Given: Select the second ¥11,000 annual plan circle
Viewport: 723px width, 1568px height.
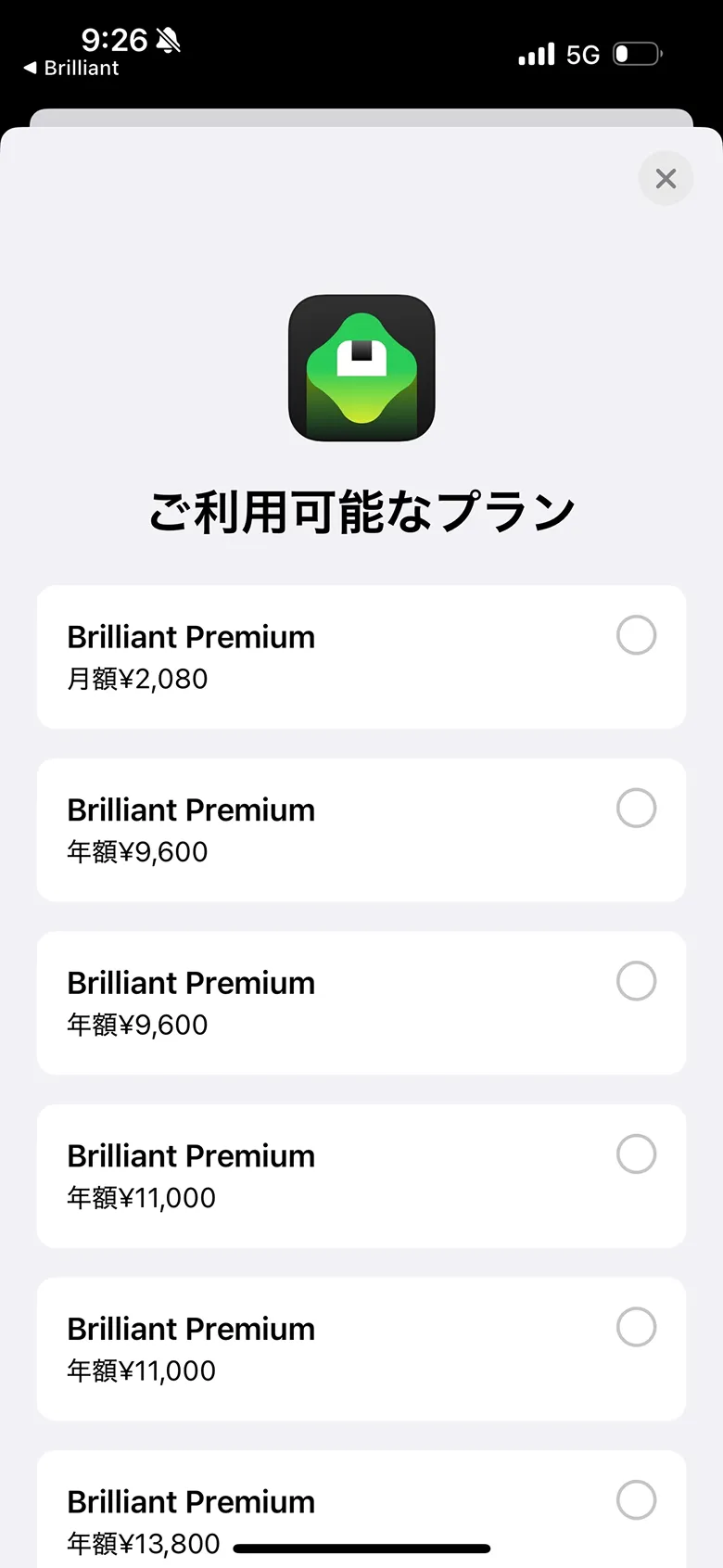Looking at the screenshot, I should coord(636,1327).
